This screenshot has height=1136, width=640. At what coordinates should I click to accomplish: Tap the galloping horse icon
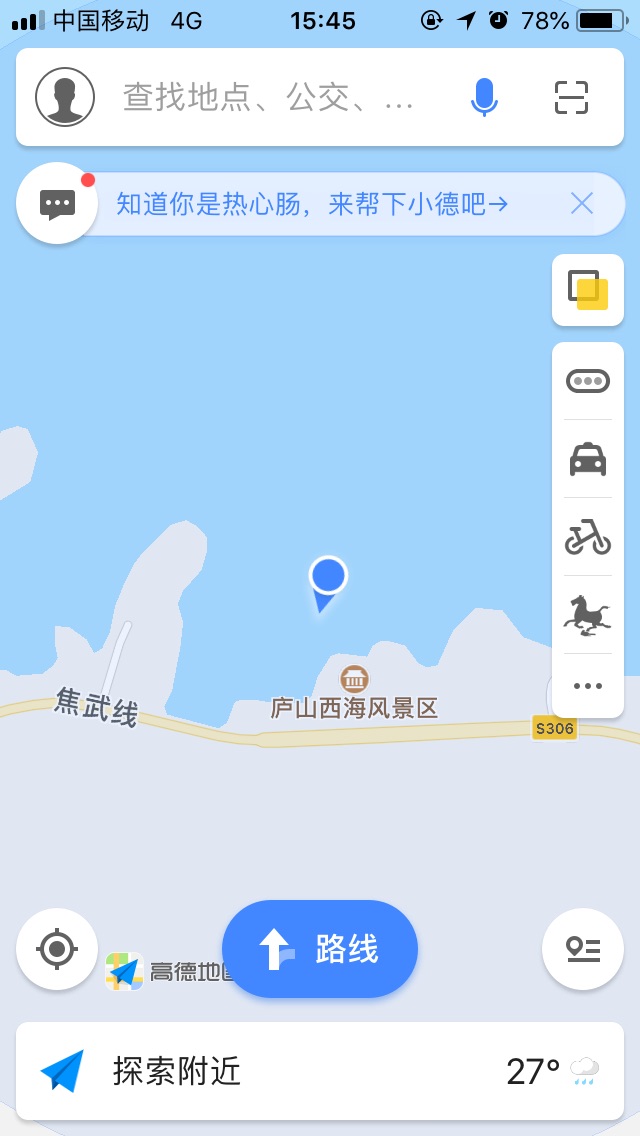tap(588, 615)
